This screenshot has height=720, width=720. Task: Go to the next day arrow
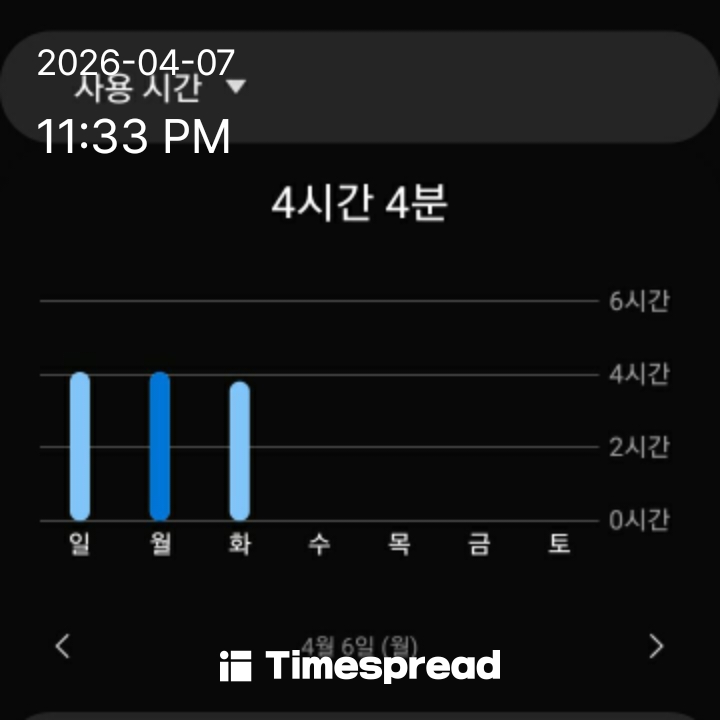tap(656, 646)
